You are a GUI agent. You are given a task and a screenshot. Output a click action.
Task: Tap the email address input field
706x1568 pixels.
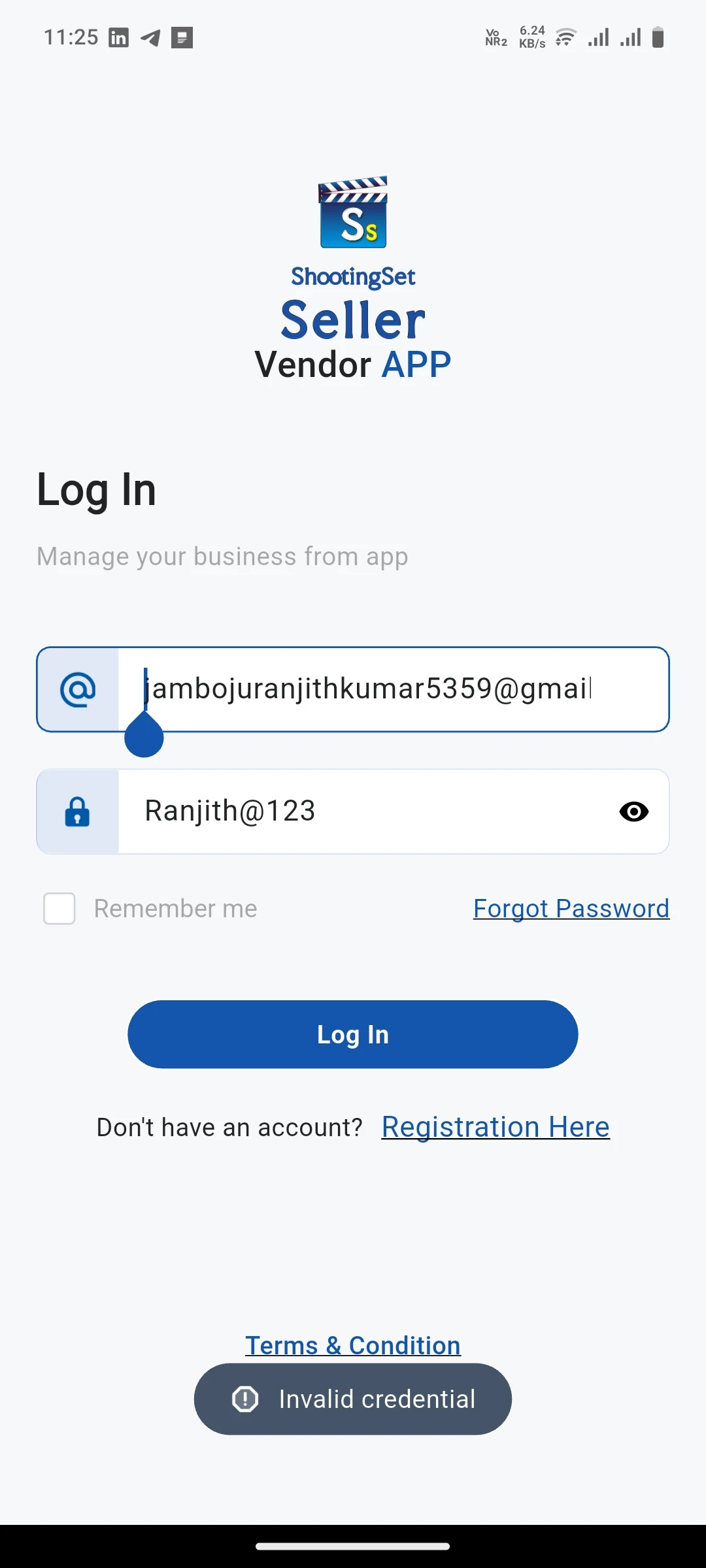[353, 689]
